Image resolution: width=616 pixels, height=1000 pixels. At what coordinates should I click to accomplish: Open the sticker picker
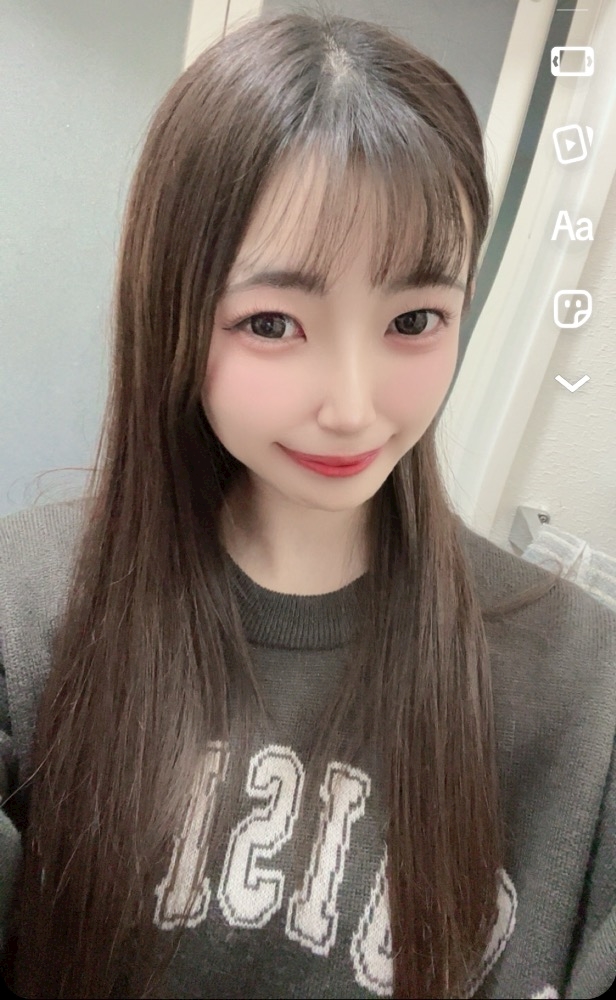point(572,309)
